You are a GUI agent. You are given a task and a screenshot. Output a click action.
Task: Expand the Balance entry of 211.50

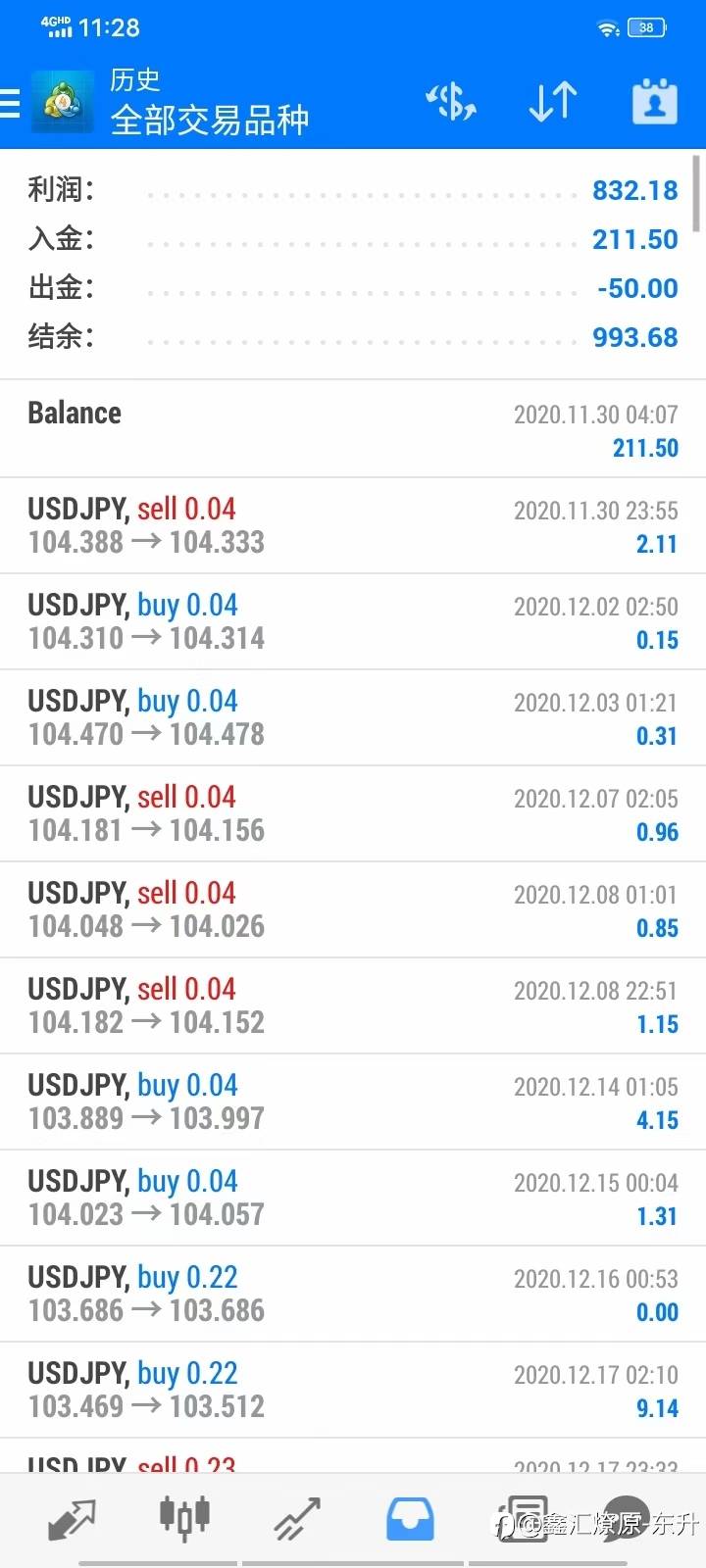point(353,429)
